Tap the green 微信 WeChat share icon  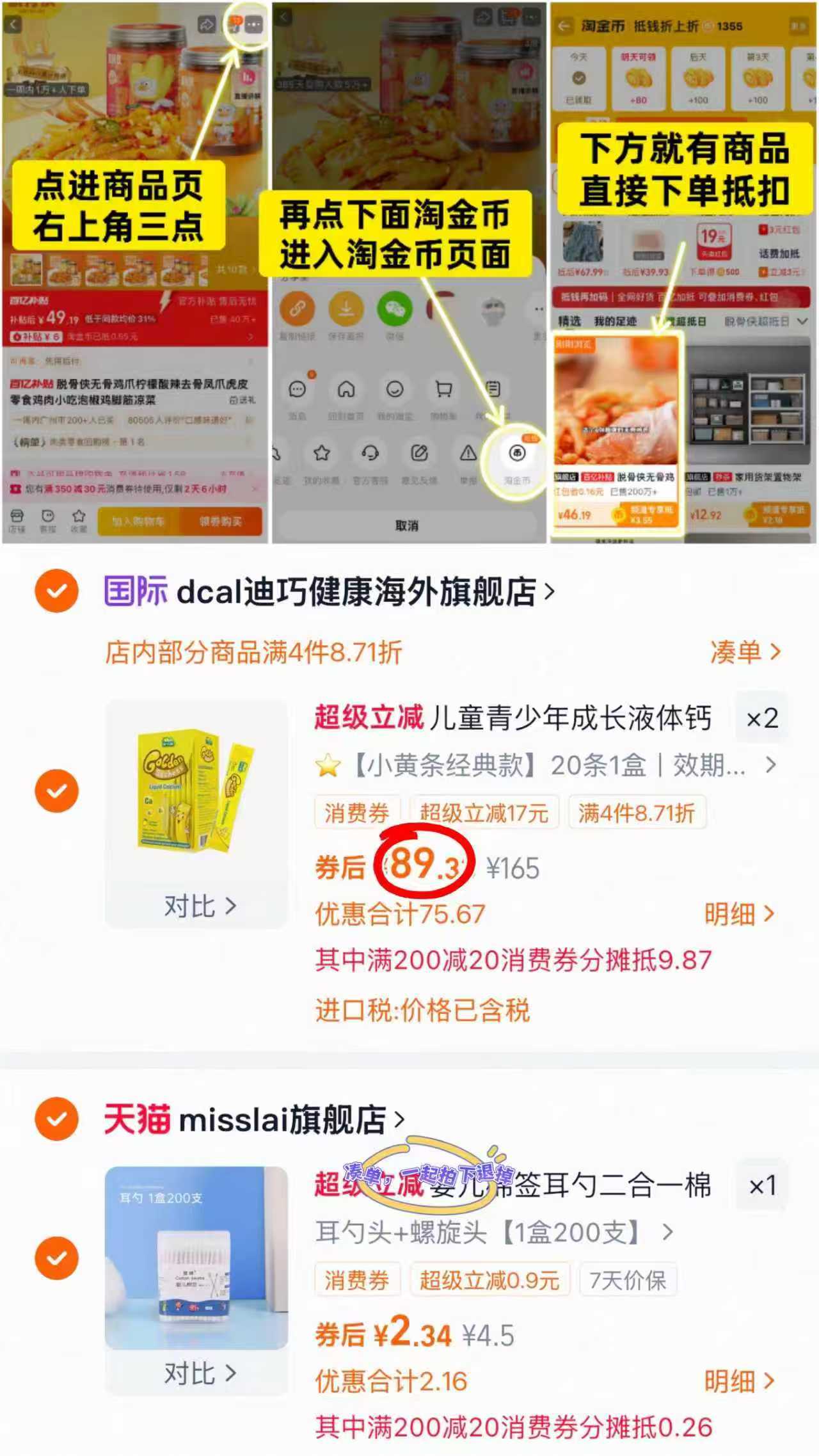394,310
